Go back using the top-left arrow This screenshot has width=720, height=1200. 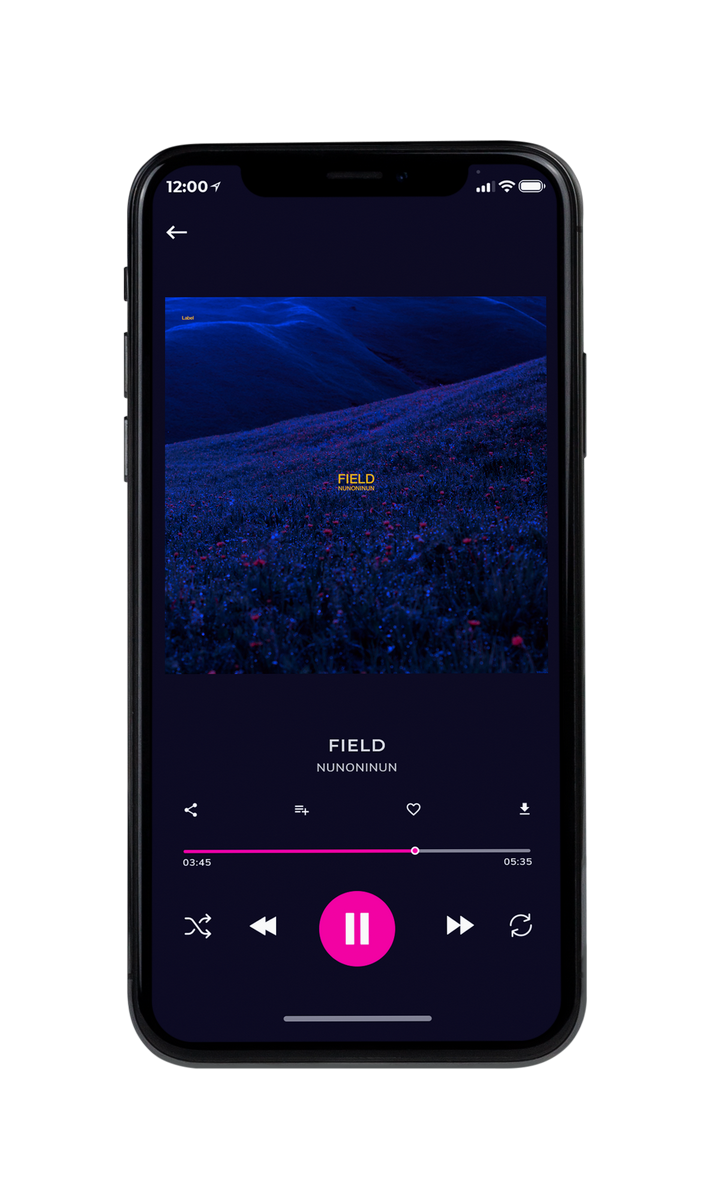177,232
